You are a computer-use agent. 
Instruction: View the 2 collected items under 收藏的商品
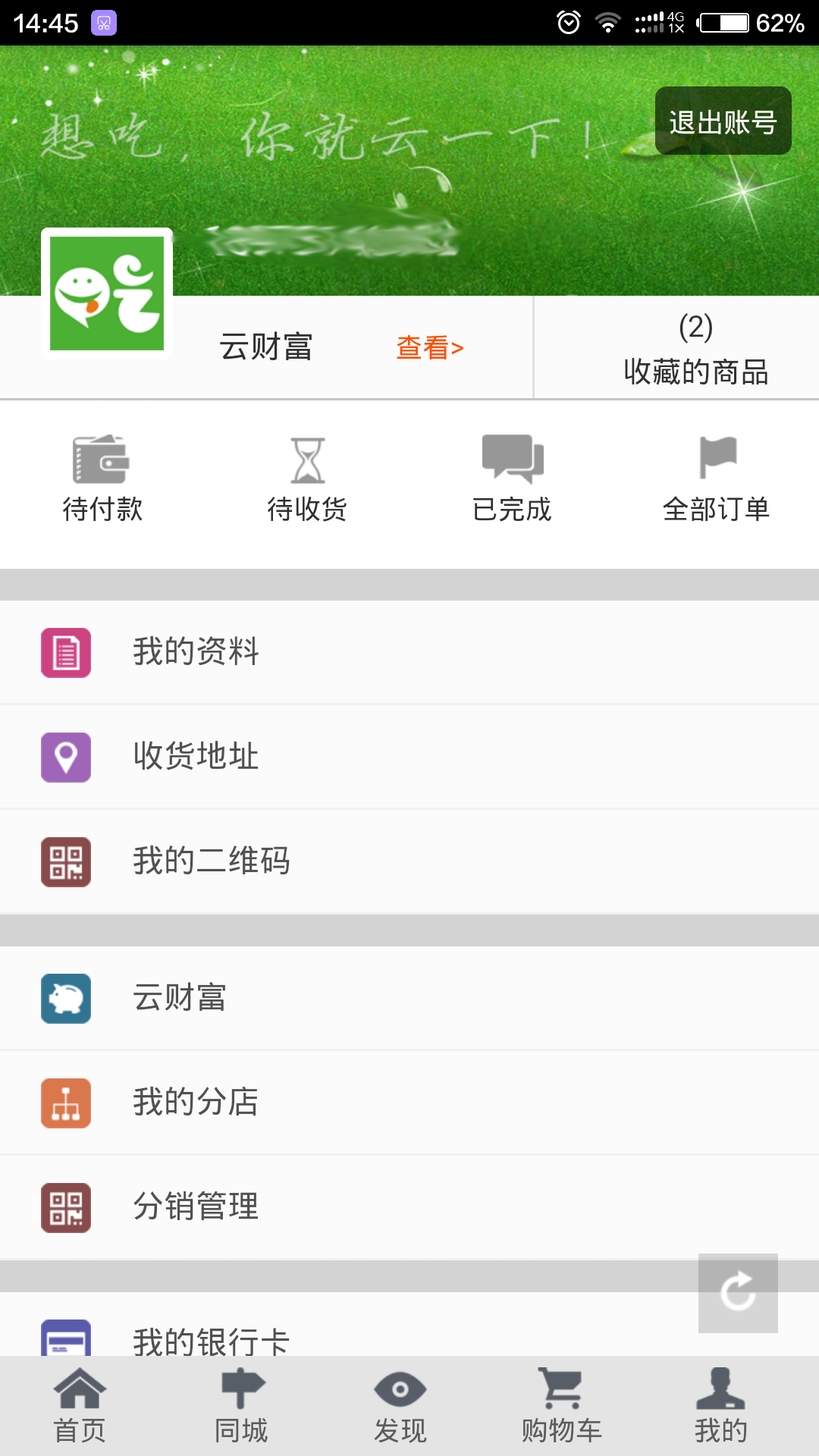click(x=699, y=347)
